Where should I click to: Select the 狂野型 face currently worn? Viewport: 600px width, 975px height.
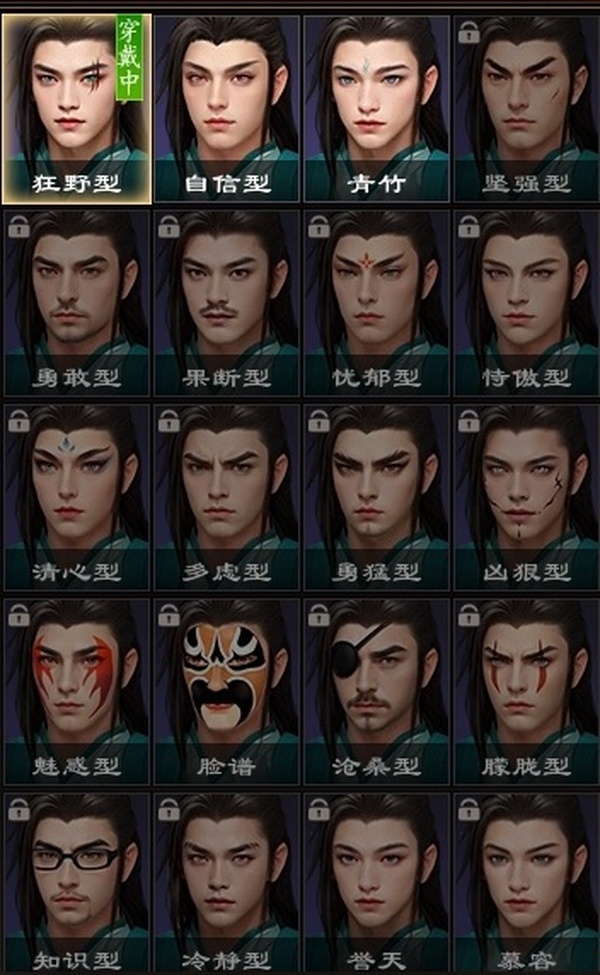click(x=76, y=107)
